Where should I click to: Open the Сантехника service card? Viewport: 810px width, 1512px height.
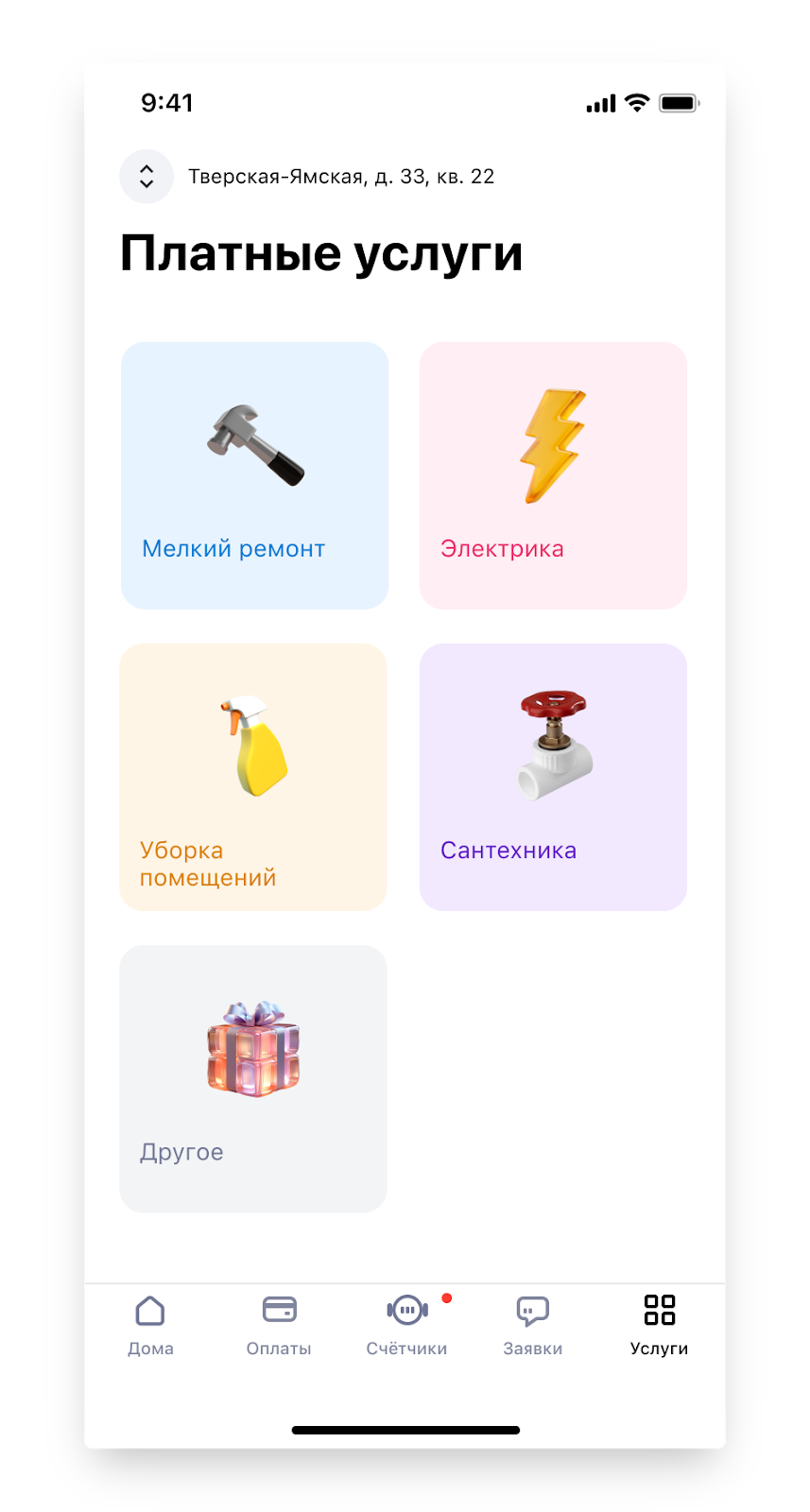point(553,777)
